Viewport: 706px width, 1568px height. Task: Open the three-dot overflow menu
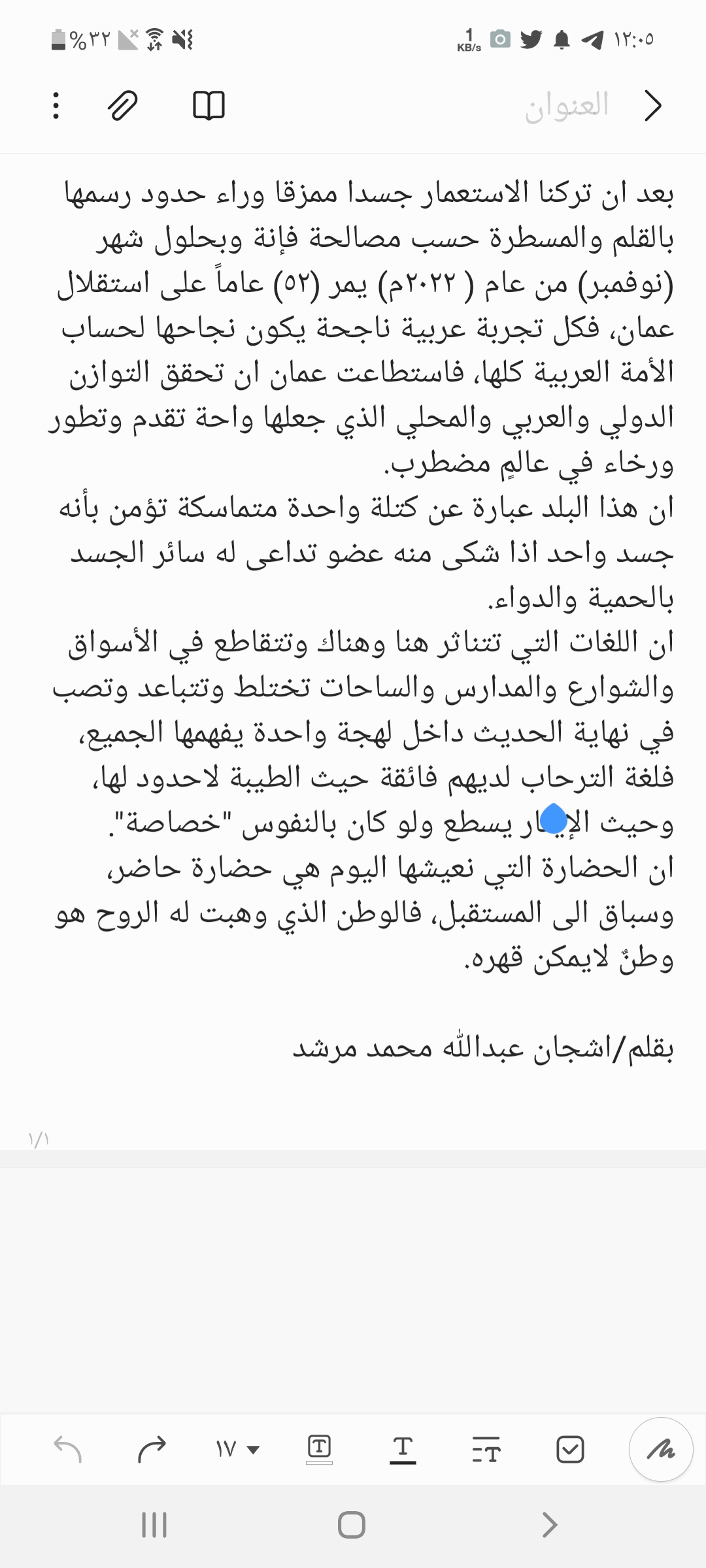56,106
